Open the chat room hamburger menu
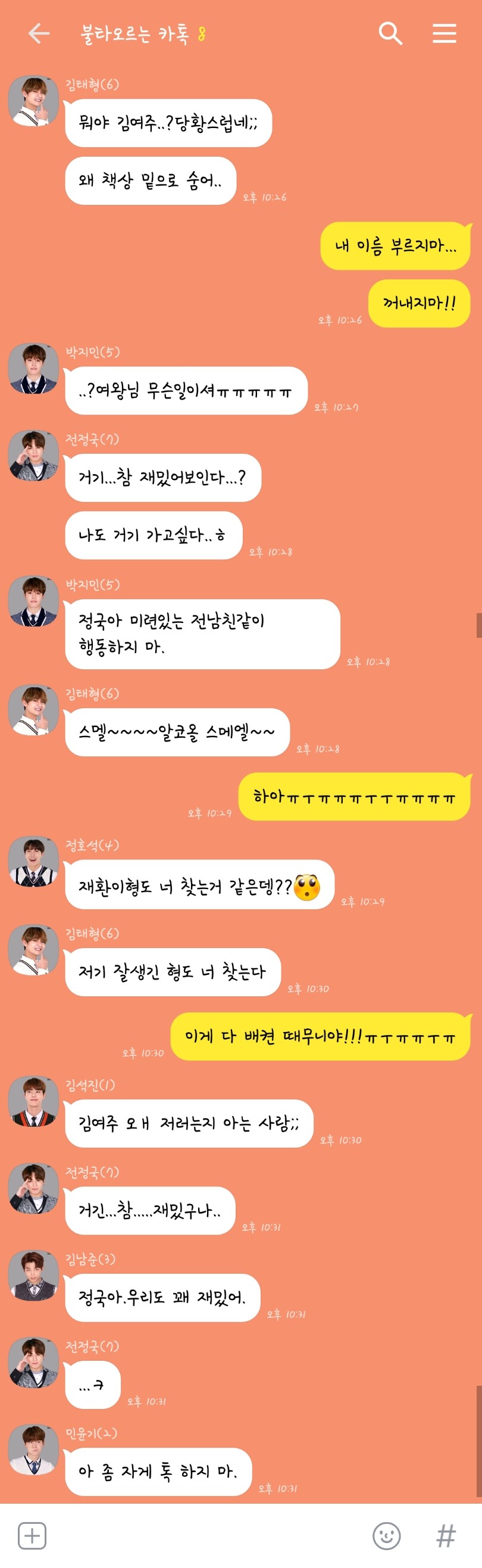Image resolution: width=482 pixels, height=1568 pixels. pos(444,33)
